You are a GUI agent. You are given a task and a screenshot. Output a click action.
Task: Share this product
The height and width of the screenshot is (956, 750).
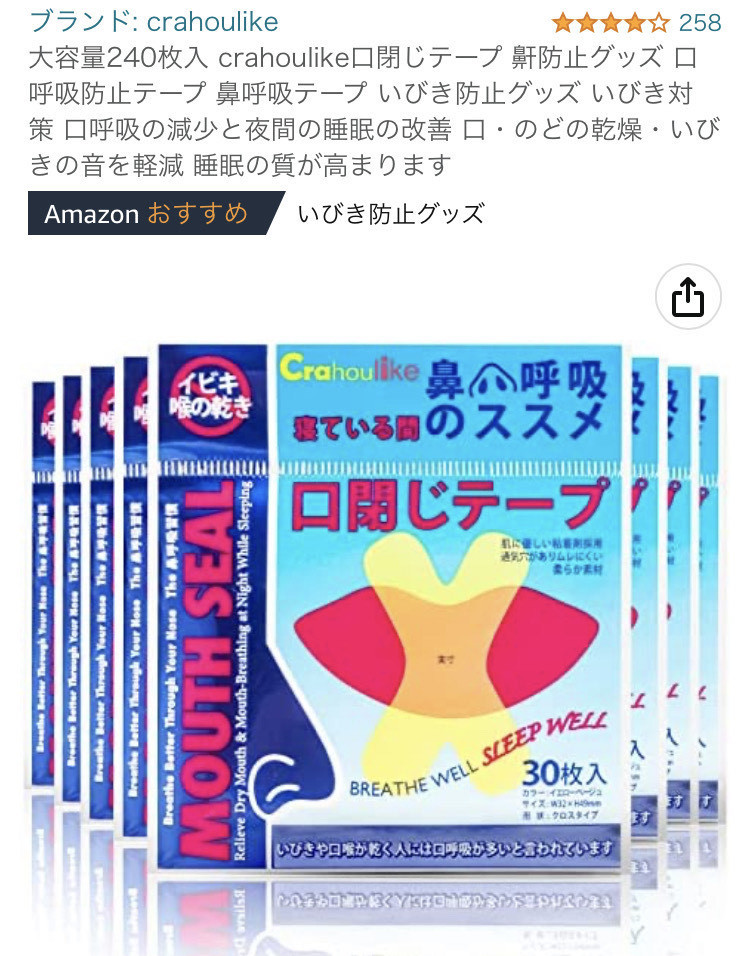[688, 297]
